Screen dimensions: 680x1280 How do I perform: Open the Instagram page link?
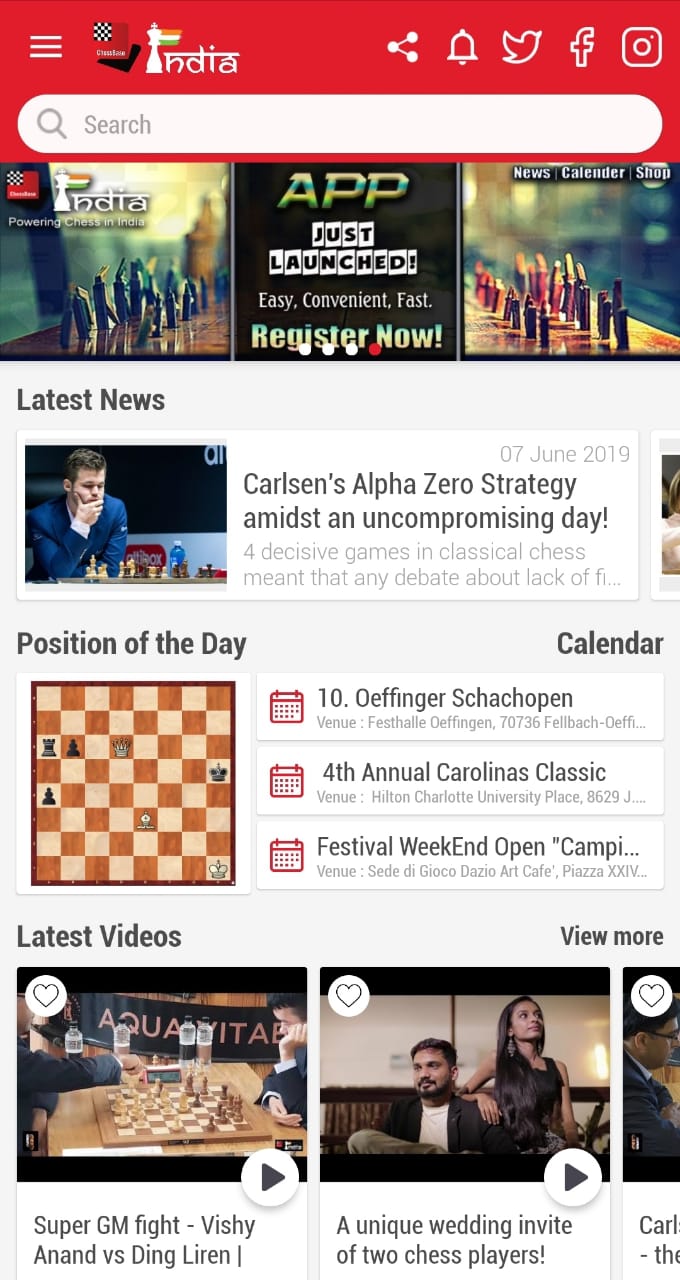tap(642, 47)
